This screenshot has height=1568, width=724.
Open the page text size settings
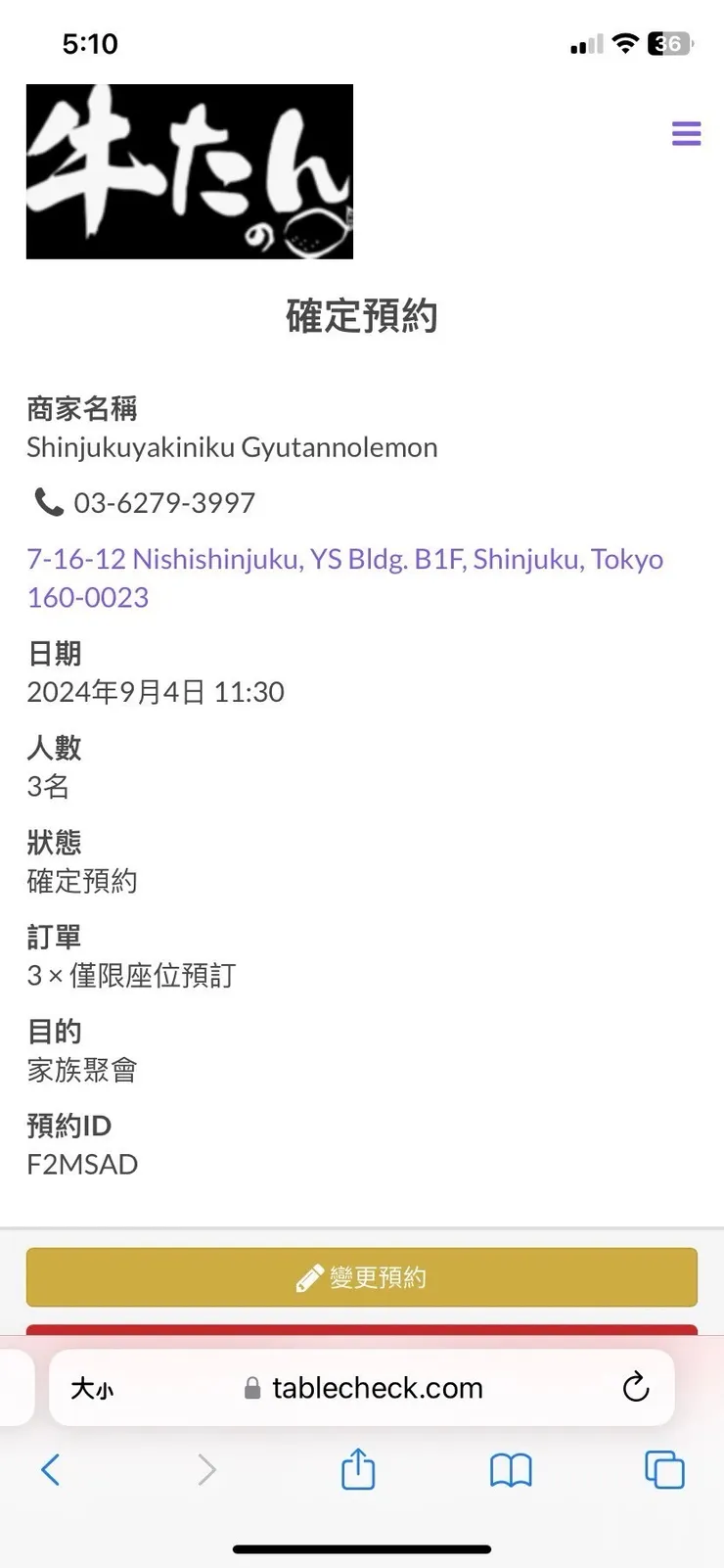(x=92, y=1388)
